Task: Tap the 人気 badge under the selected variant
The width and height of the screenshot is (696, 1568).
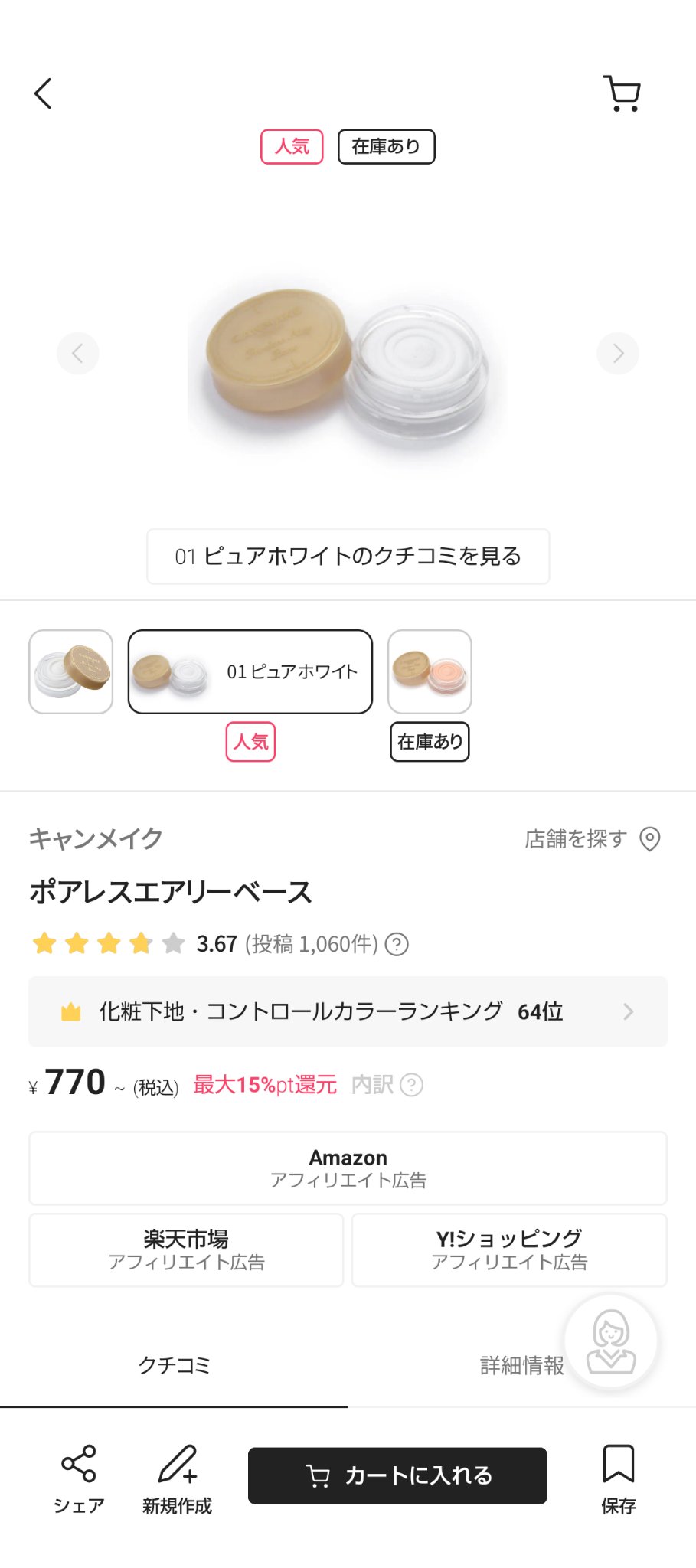Action: [x=250, y=741]
